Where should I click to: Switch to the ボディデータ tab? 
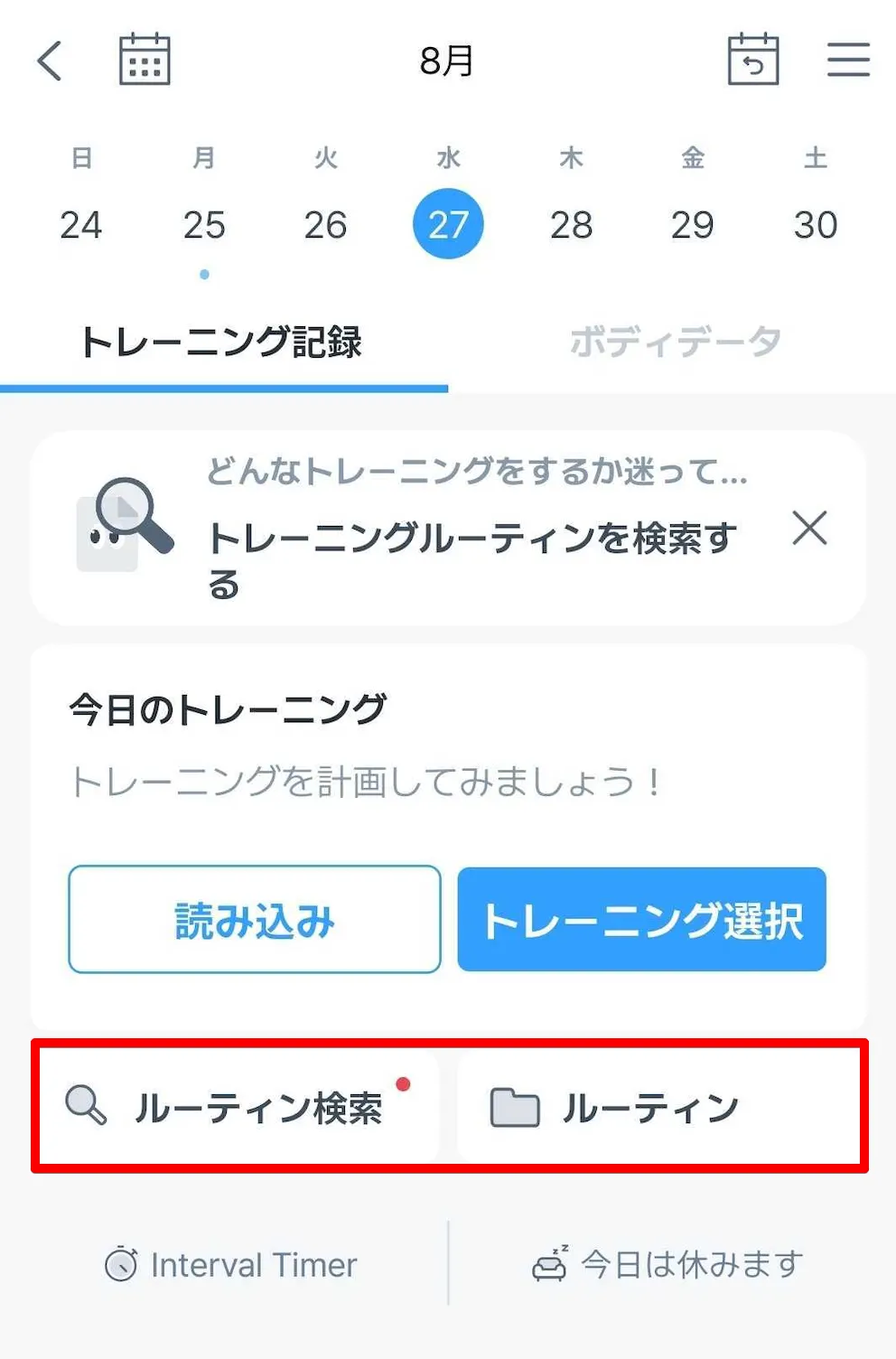point(675,342)
